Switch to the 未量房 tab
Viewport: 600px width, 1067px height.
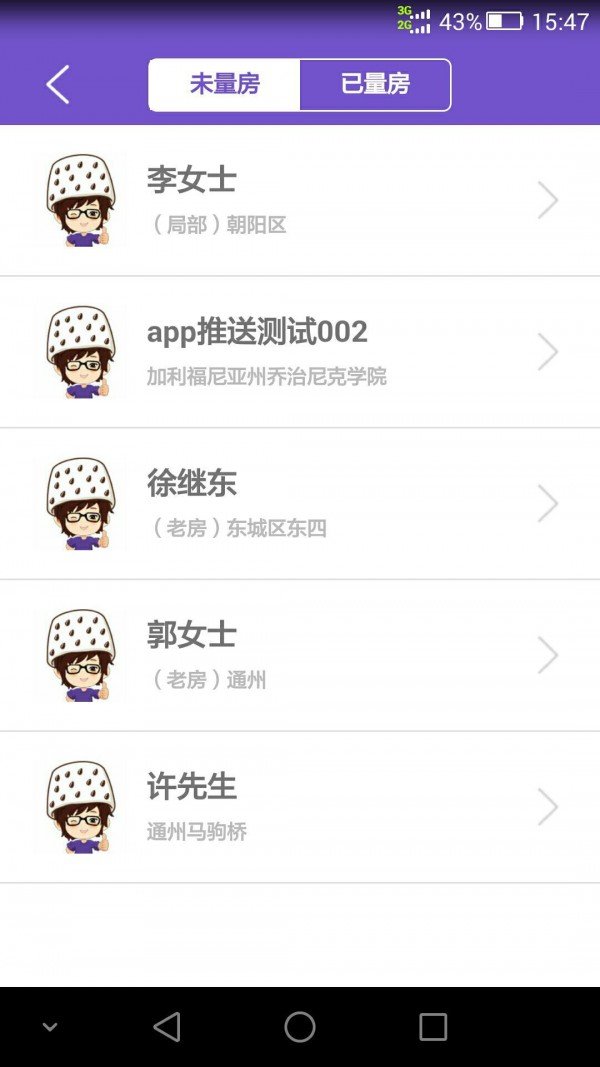coord(224,85)
